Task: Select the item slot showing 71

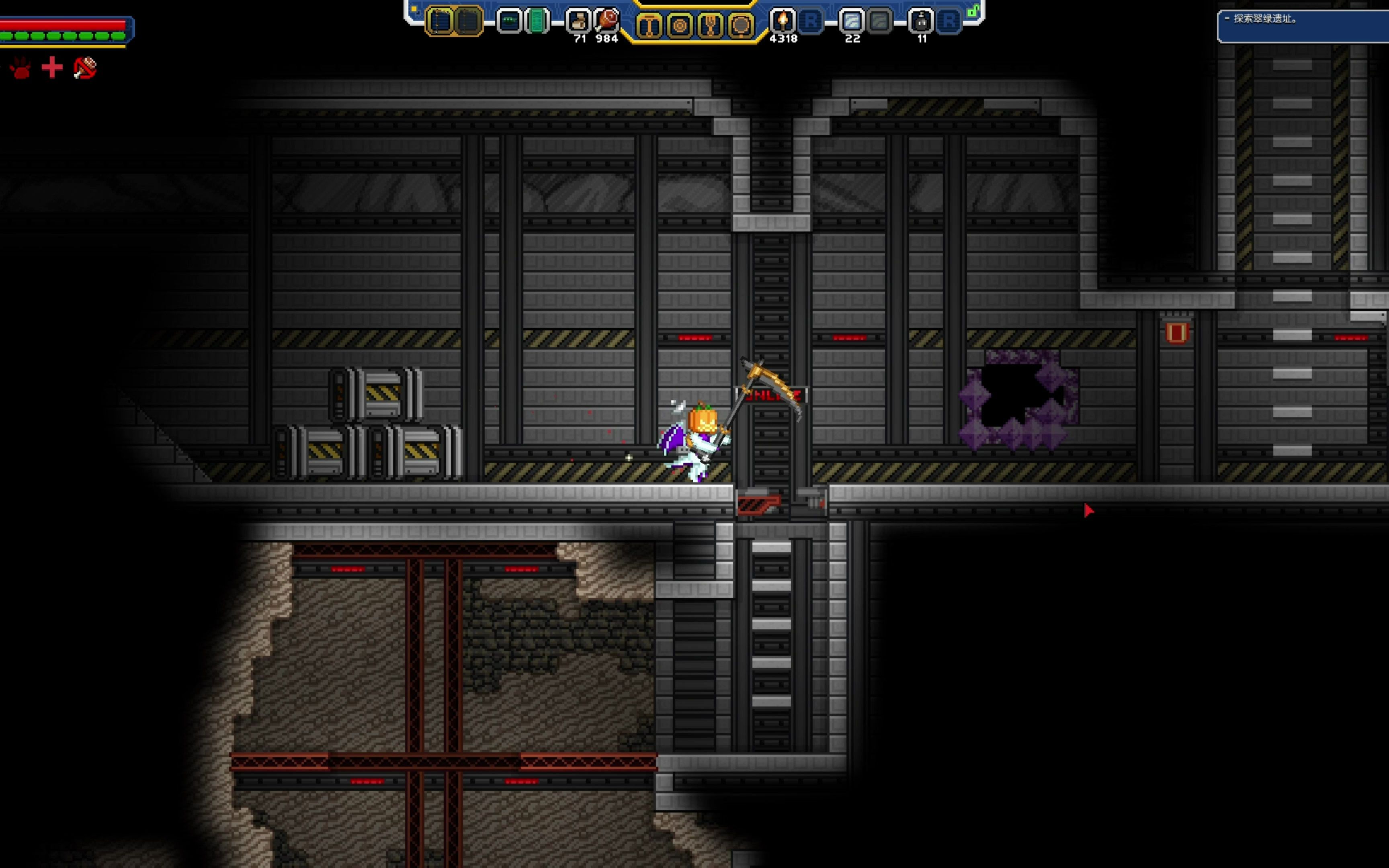Action: 578,22
